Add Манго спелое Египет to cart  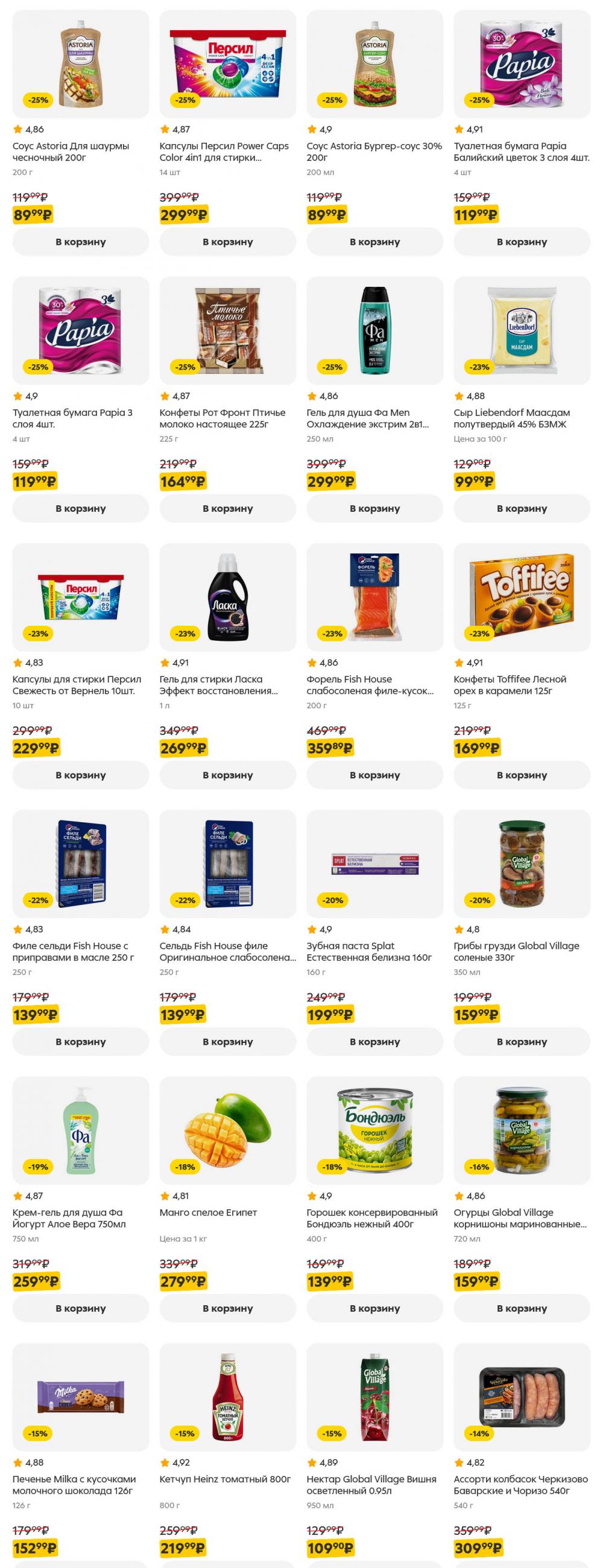pos(227,1308)
